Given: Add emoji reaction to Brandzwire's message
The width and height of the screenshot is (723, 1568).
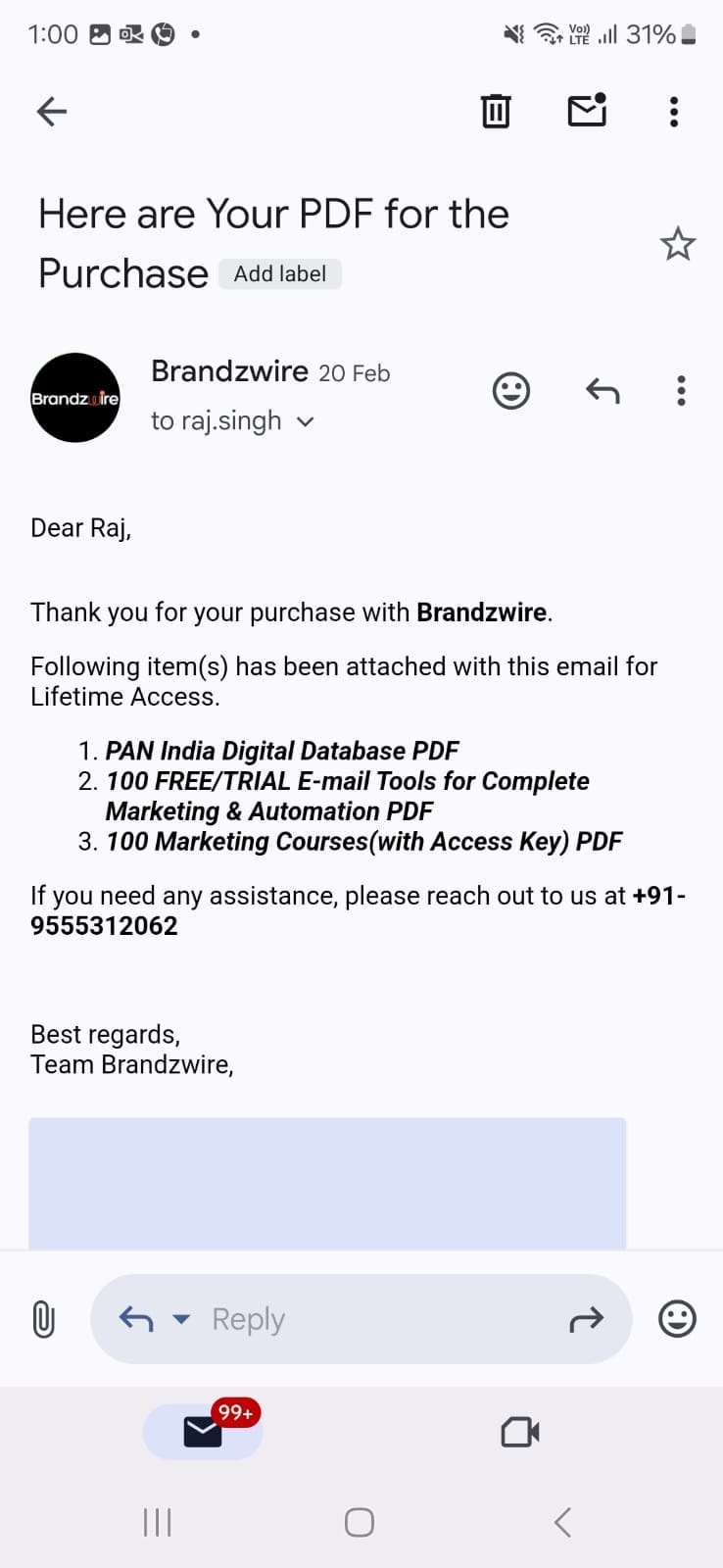Looking at the screenshot, I should [x=510, y=391].
